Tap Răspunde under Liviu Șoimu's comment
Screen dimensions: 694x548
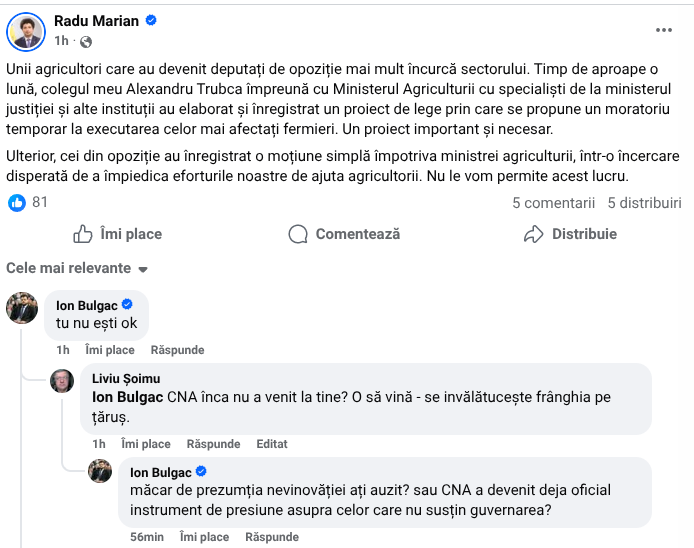point(213,444)
